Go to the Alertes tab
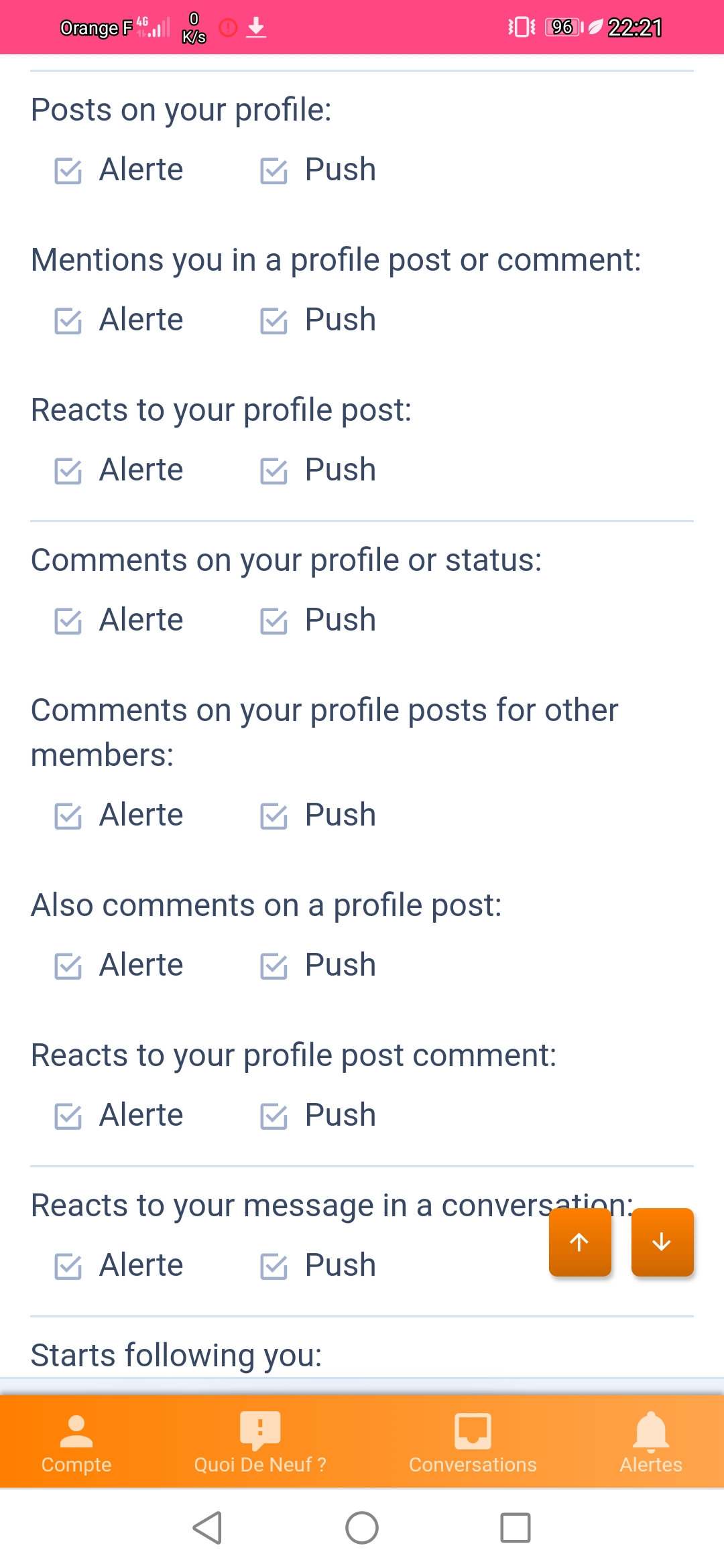Viewport: 724px width, 1568px height. click(x=650, y=1442)
